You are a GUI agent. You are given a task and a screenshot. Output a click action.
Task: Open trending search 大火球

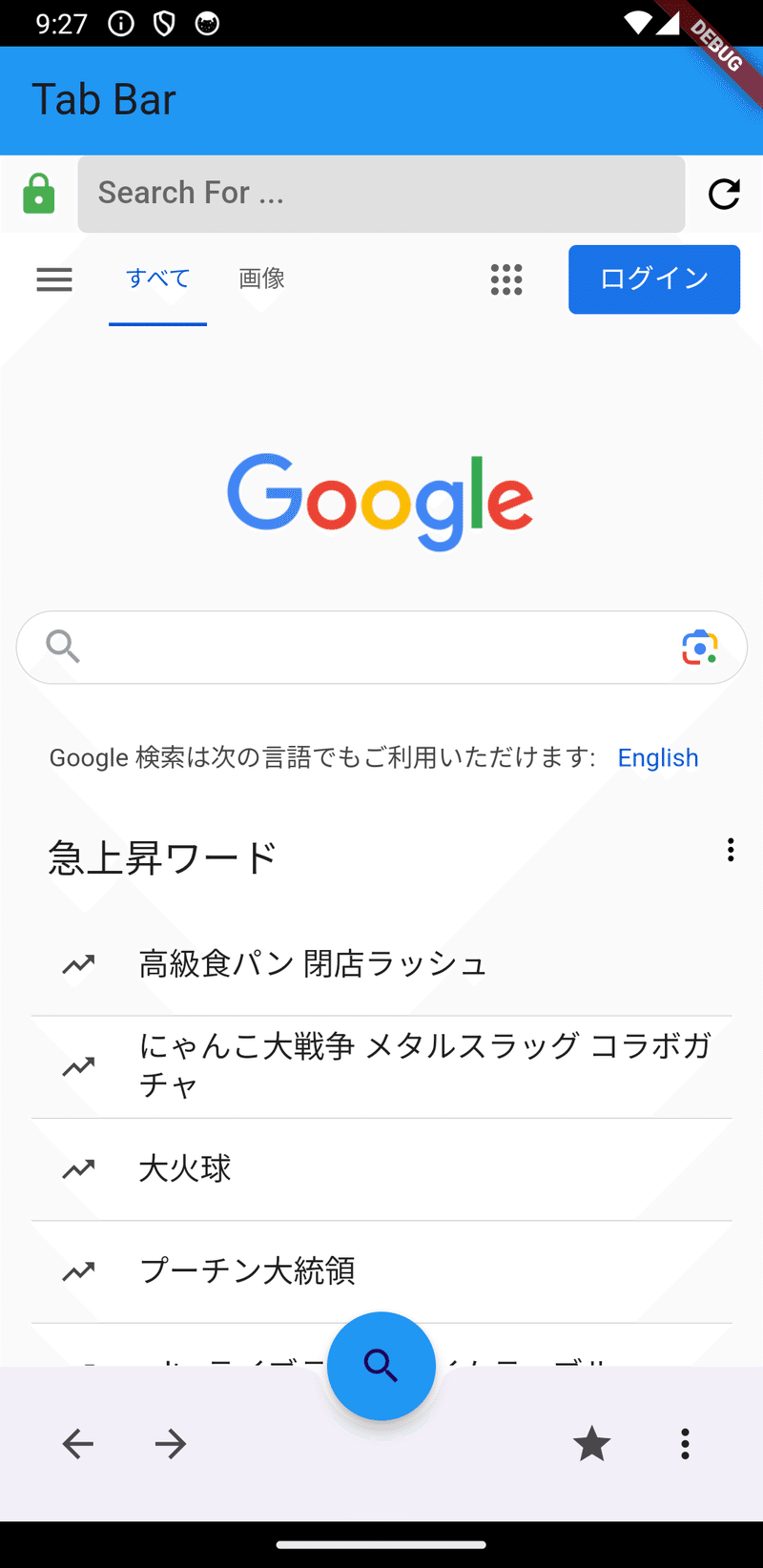[x=381, y=1168]
